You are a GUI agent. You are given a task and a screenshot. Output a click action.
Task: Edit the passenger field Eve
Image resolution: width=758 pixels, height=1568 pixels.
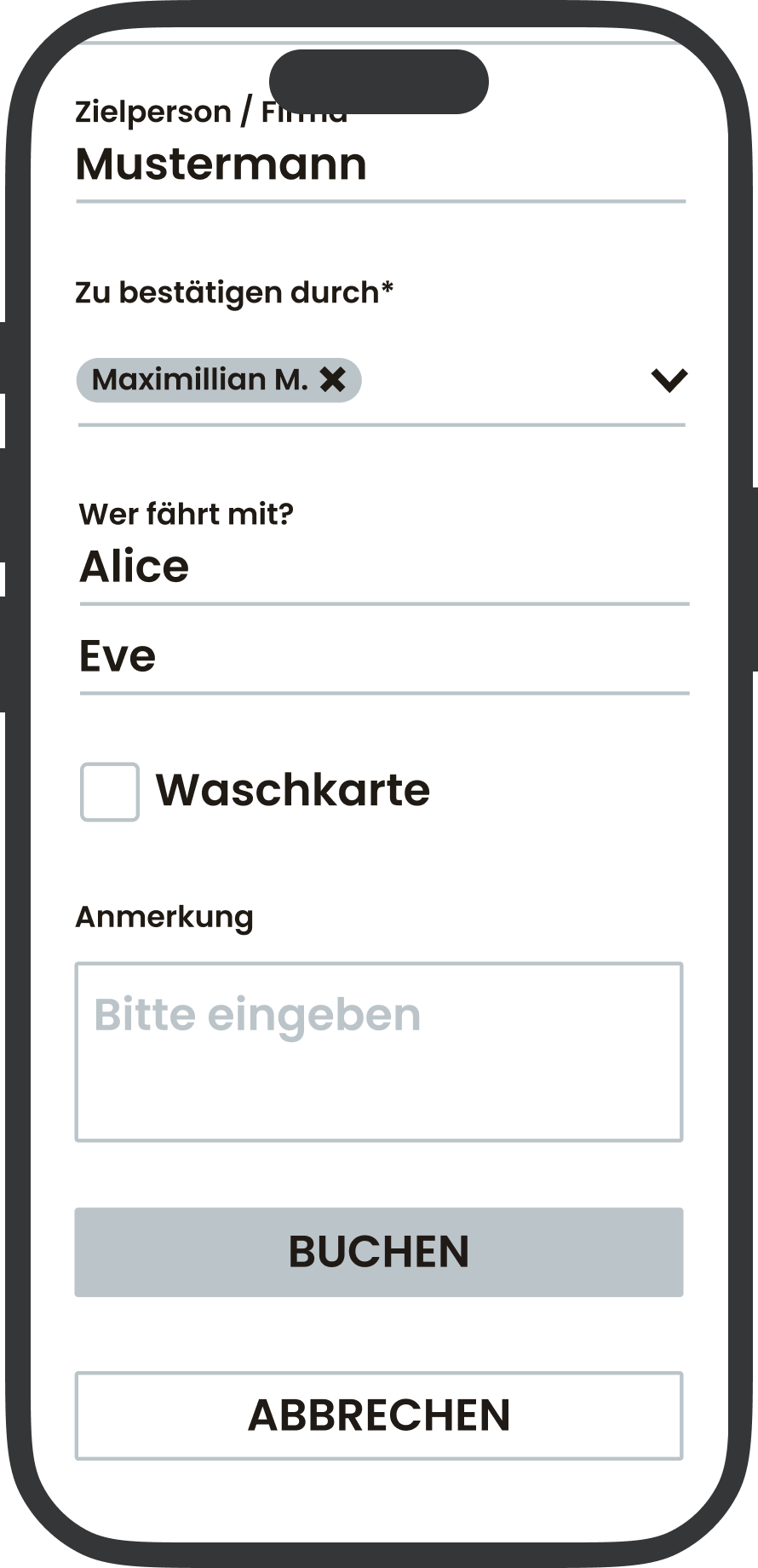pos(383,656)
